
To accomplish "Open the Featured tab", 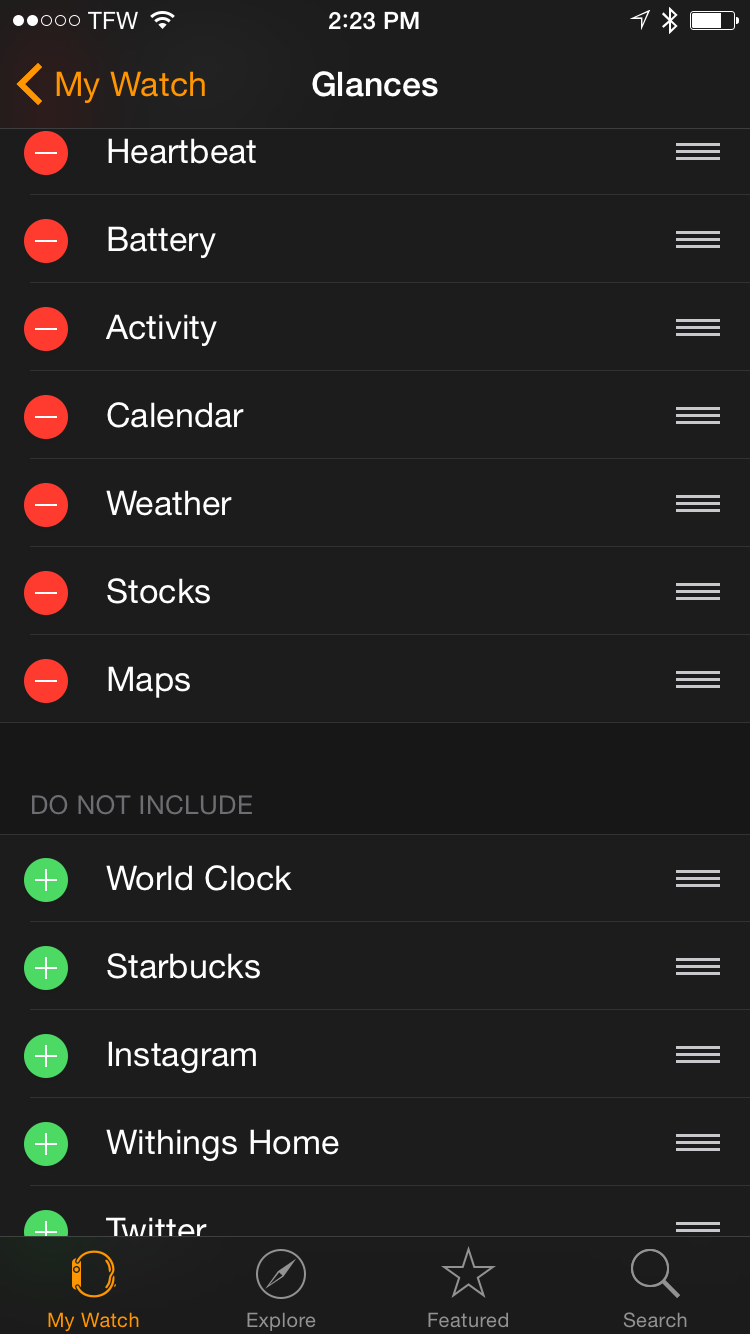I will (x=468, y=1288).
